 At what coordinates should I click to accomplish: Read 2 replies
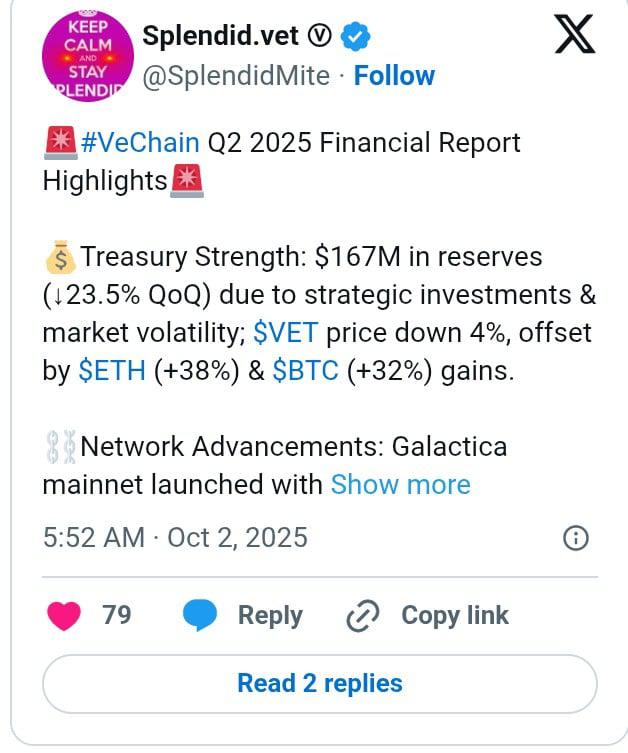319,684
